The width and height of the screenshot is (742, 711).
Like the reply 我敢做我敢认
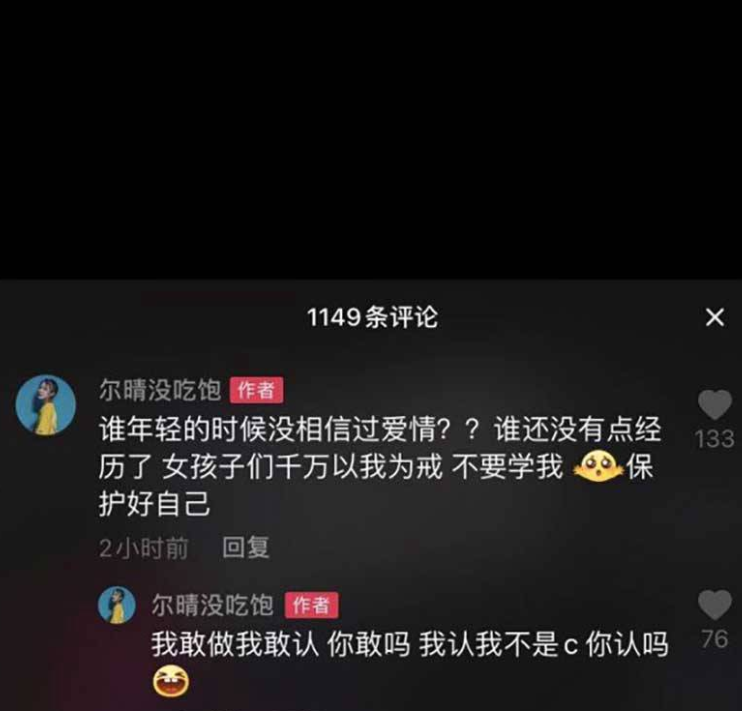click(x=714, y=605)
